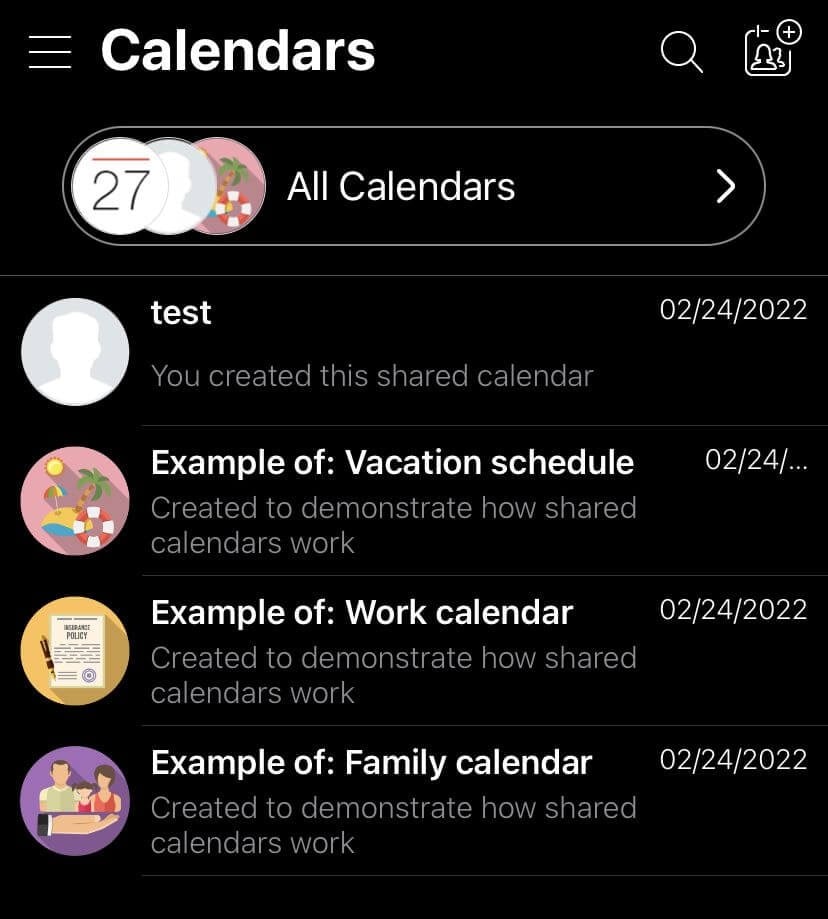This screenshot has width=828, height=919.
Task: Open the search icon
Action: (682, 51)
